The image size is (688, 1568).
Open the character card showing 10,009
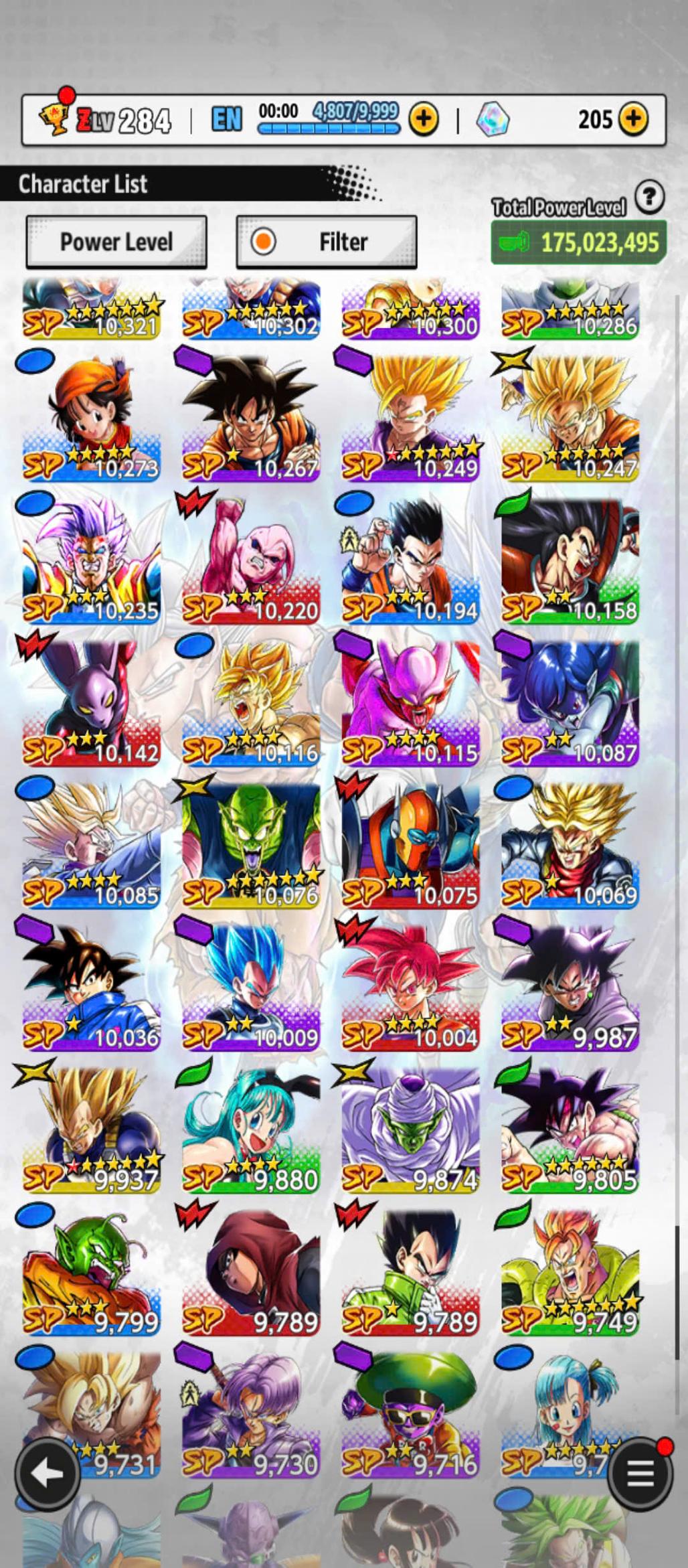251,988
